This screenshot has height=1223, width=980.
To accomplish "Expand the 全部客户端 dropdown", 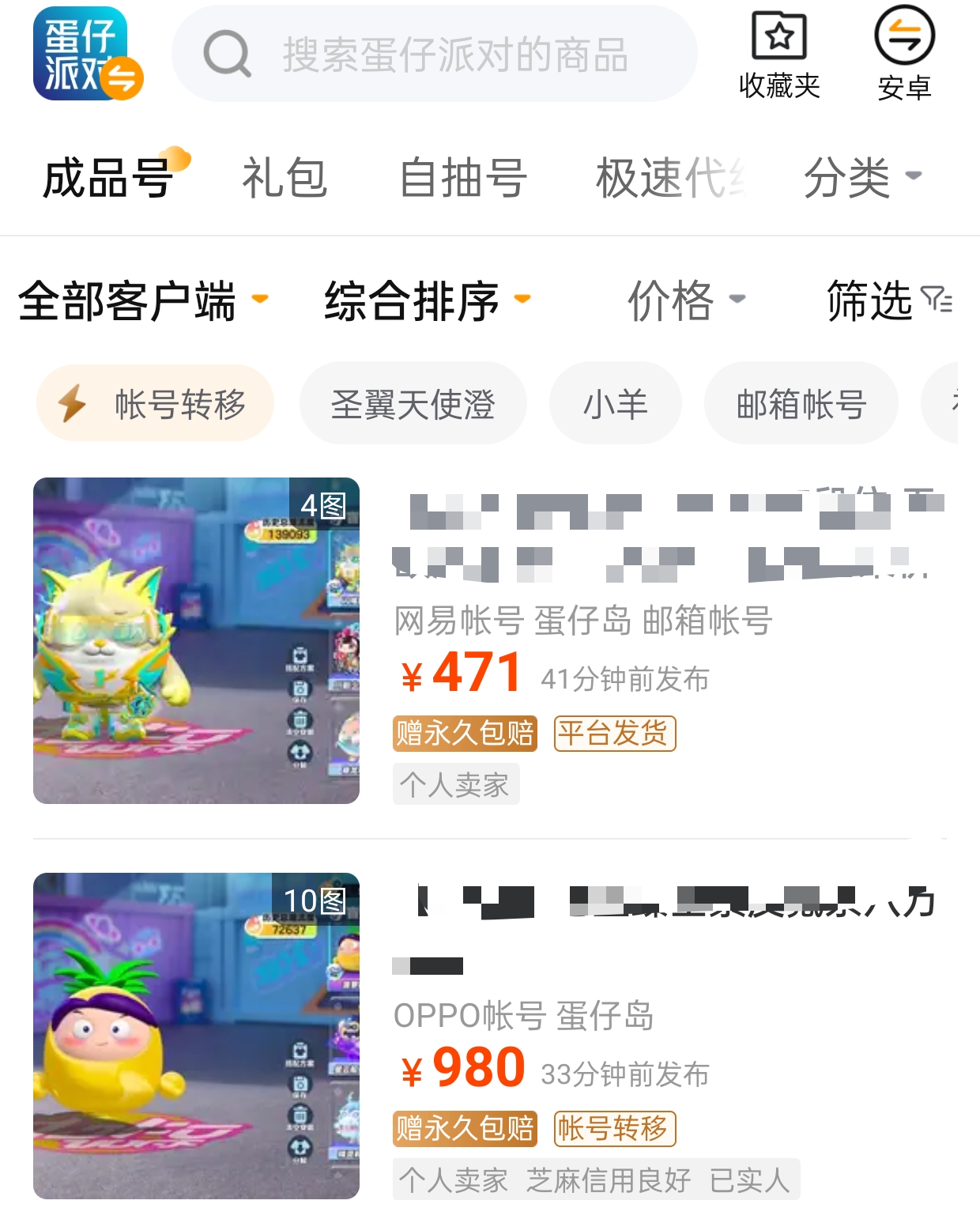I will (142, 300).
